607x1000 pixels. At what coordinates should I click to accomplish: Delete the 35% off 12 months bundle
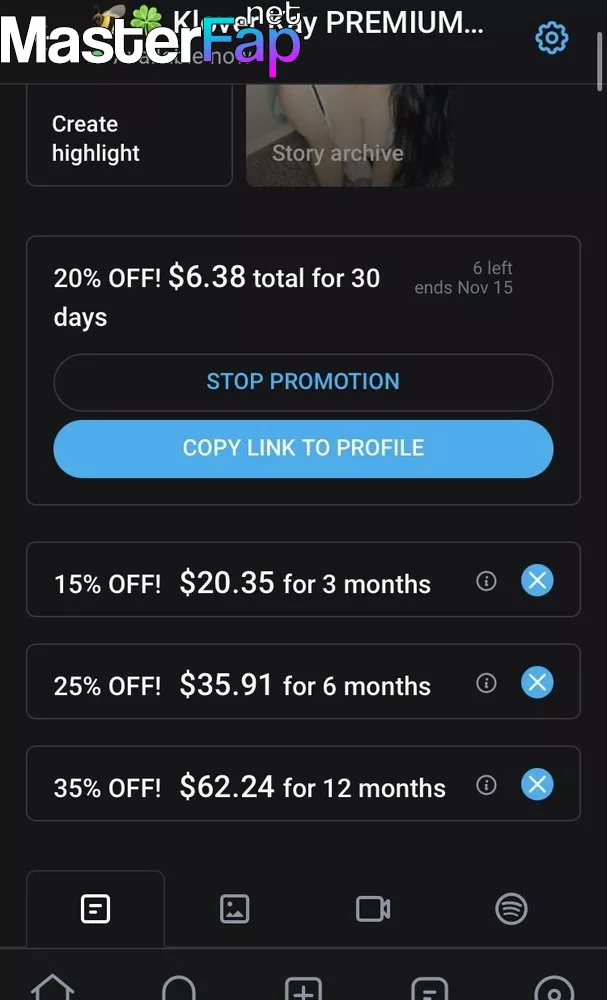[x=537, y=785]
